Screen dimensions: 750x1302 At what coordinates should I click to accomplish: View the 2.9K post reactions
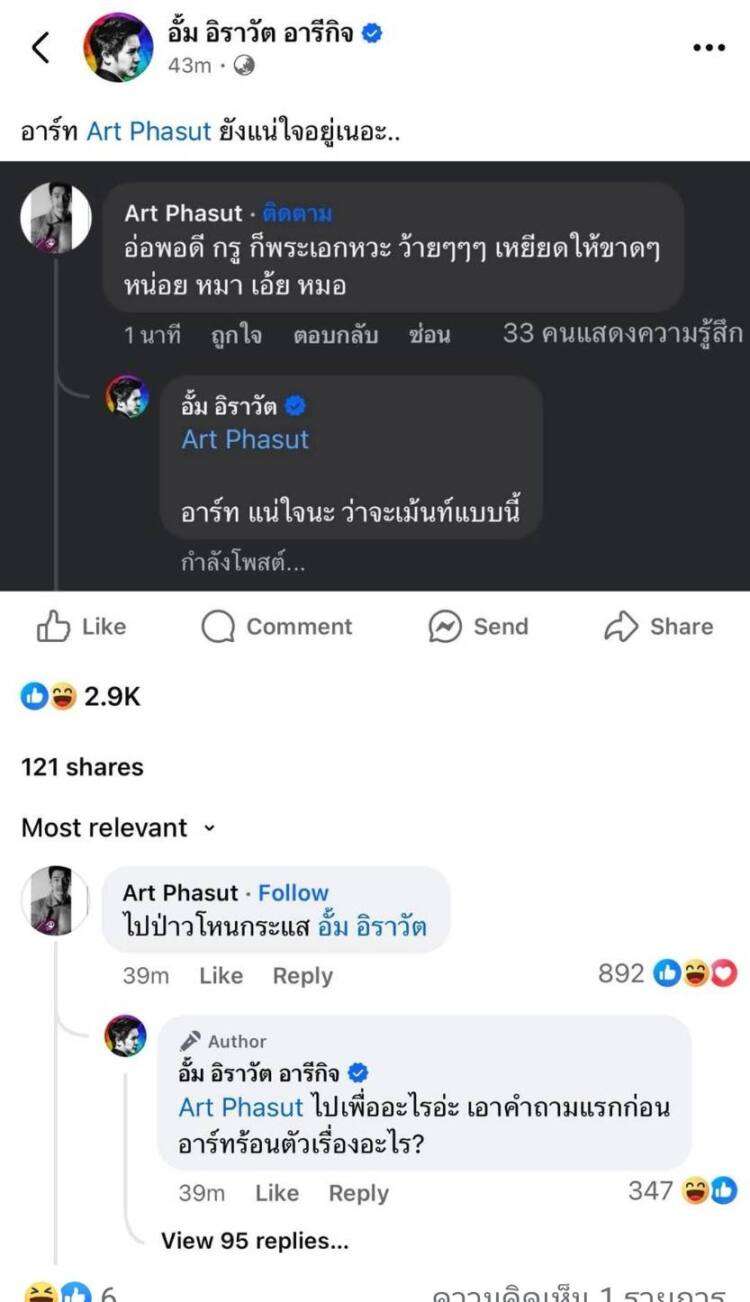click(80, 698)
